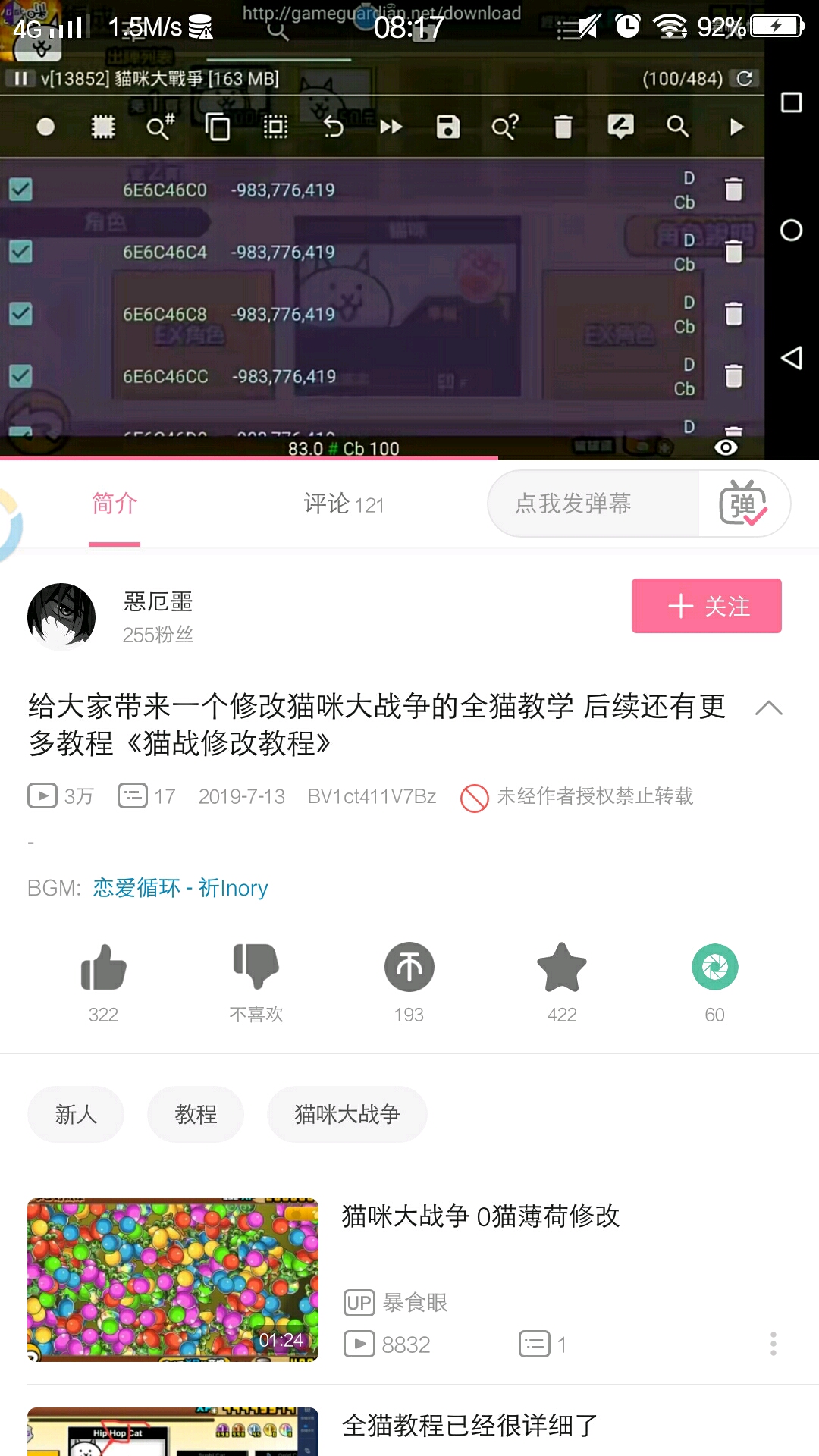Open 恶厄噩's profile avatar
The height and width of the screenshot is (1456, 819).
coord(61,617)
